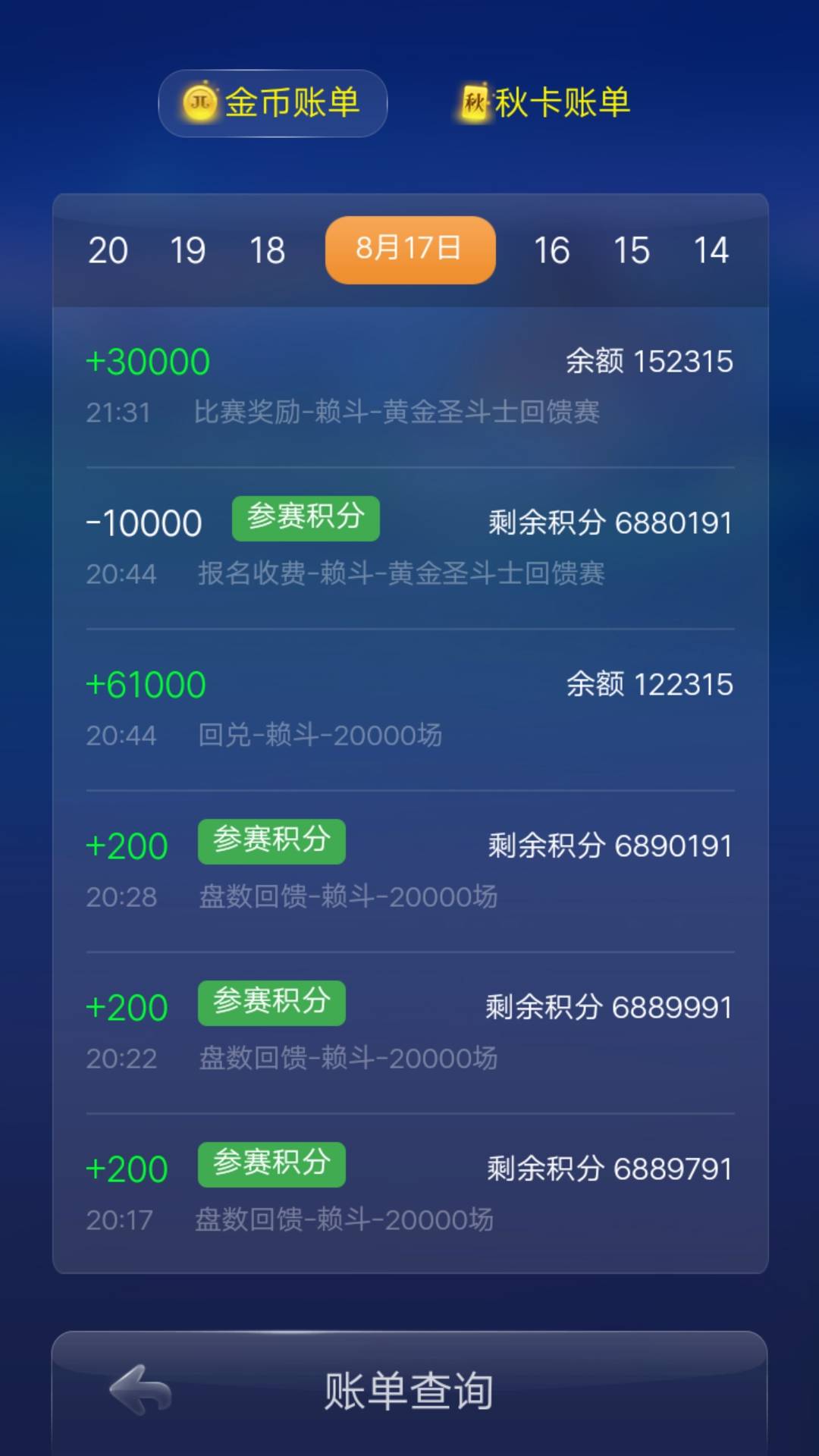
Task: Click the gold coin icon next to 金币账单
Action: pyautogui.click(x=199, y=104)
